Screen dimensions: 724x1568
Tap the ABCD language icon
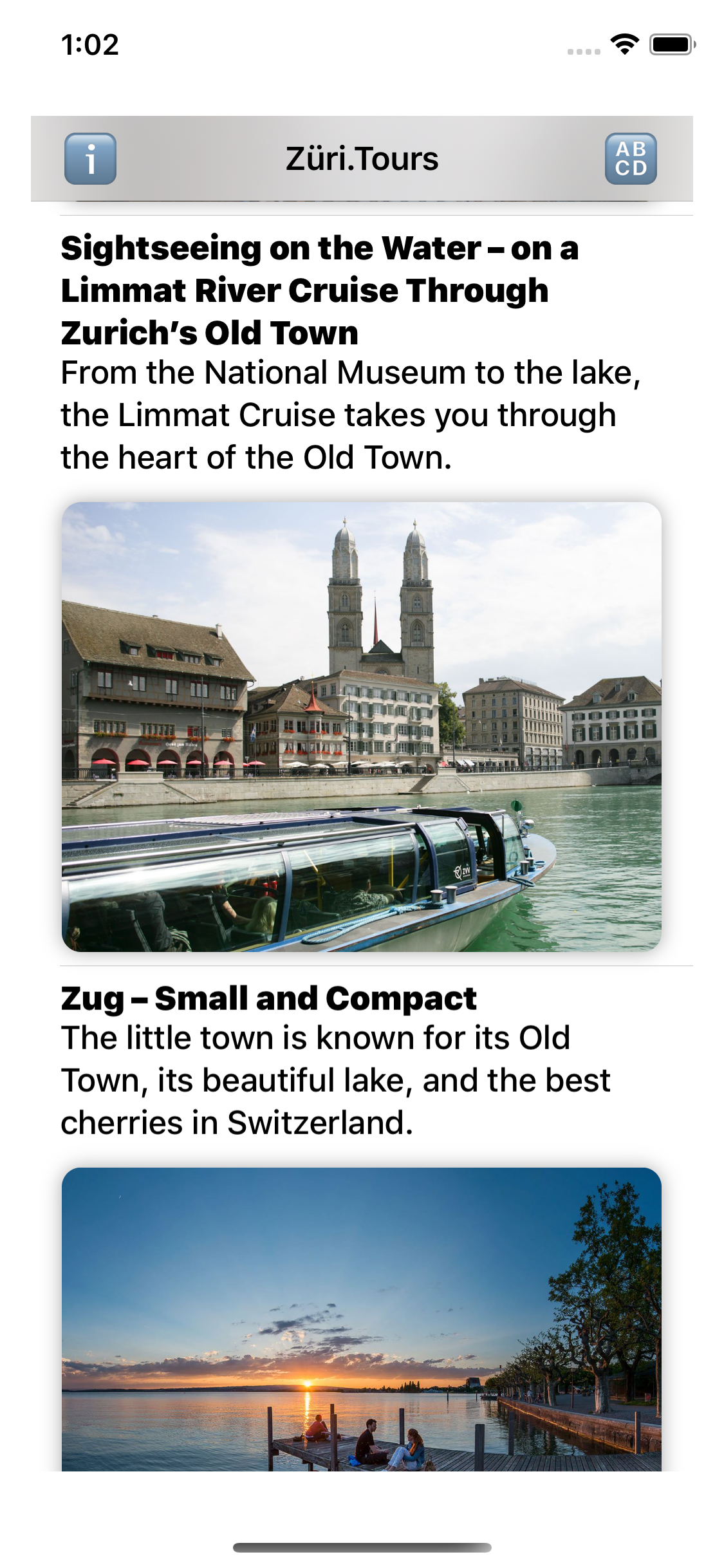[x=630, y=159]
